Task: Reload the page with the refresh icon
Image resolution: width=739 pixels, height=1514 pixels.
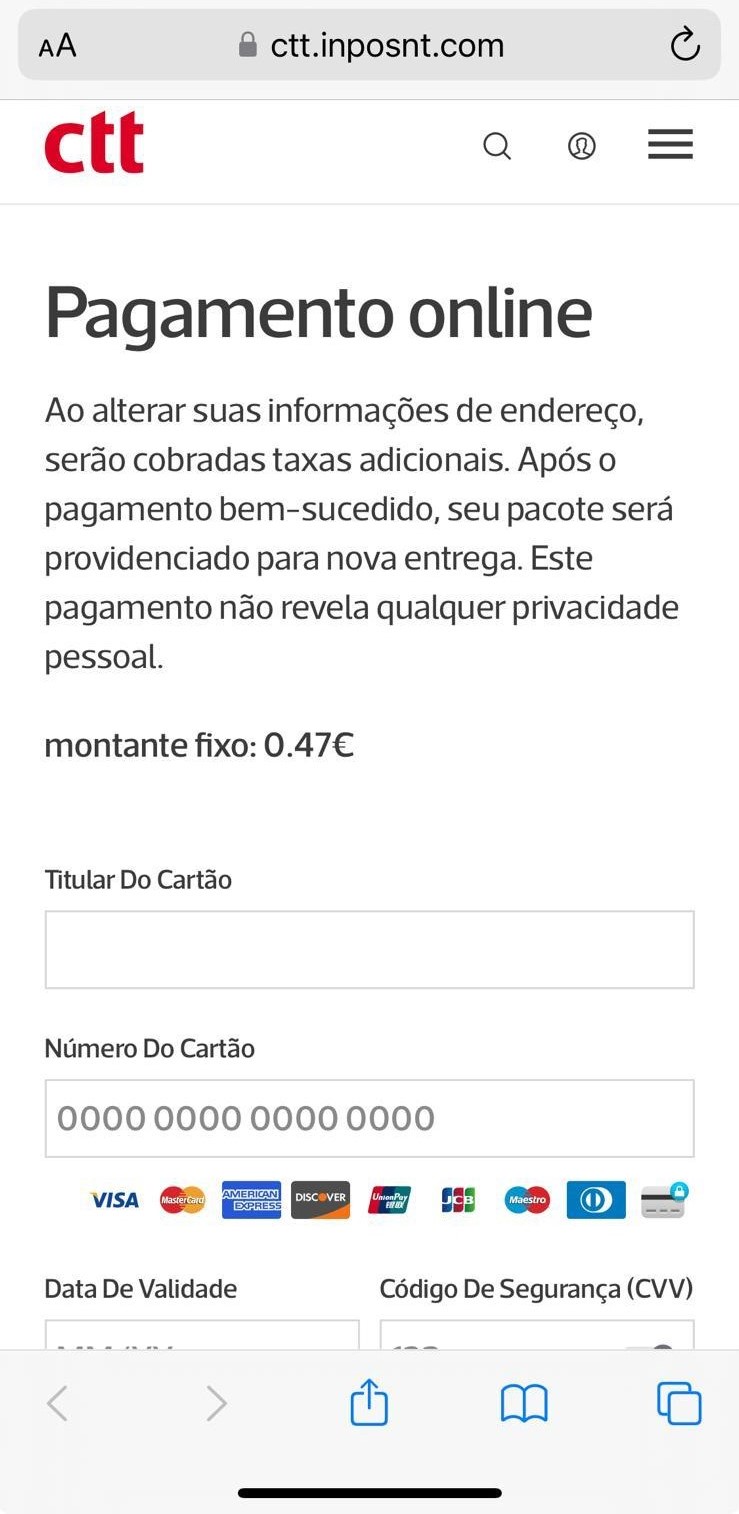Action: click(684, 44)
